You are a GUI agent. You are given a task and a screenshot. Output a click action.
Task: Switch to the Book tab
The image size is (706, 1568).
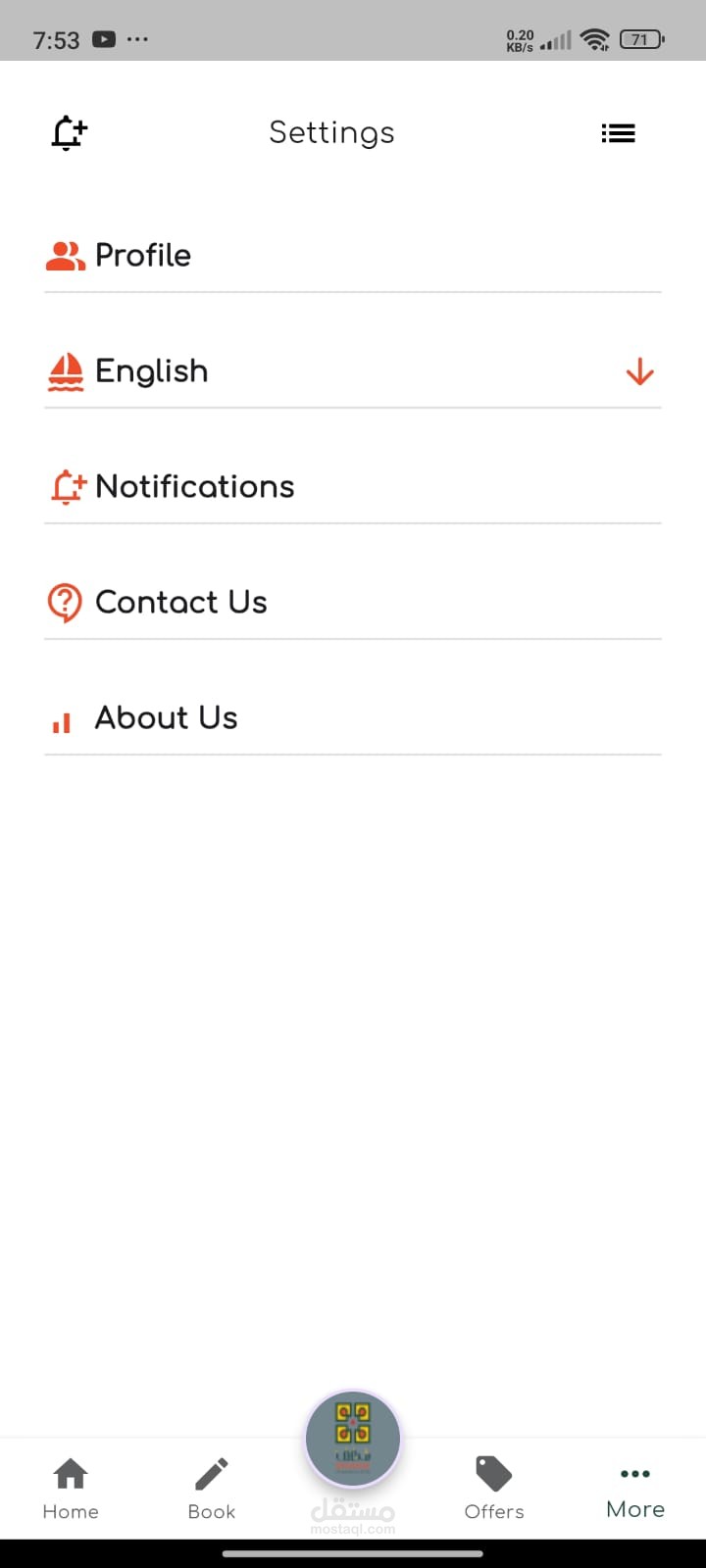tap(212, 1488)
